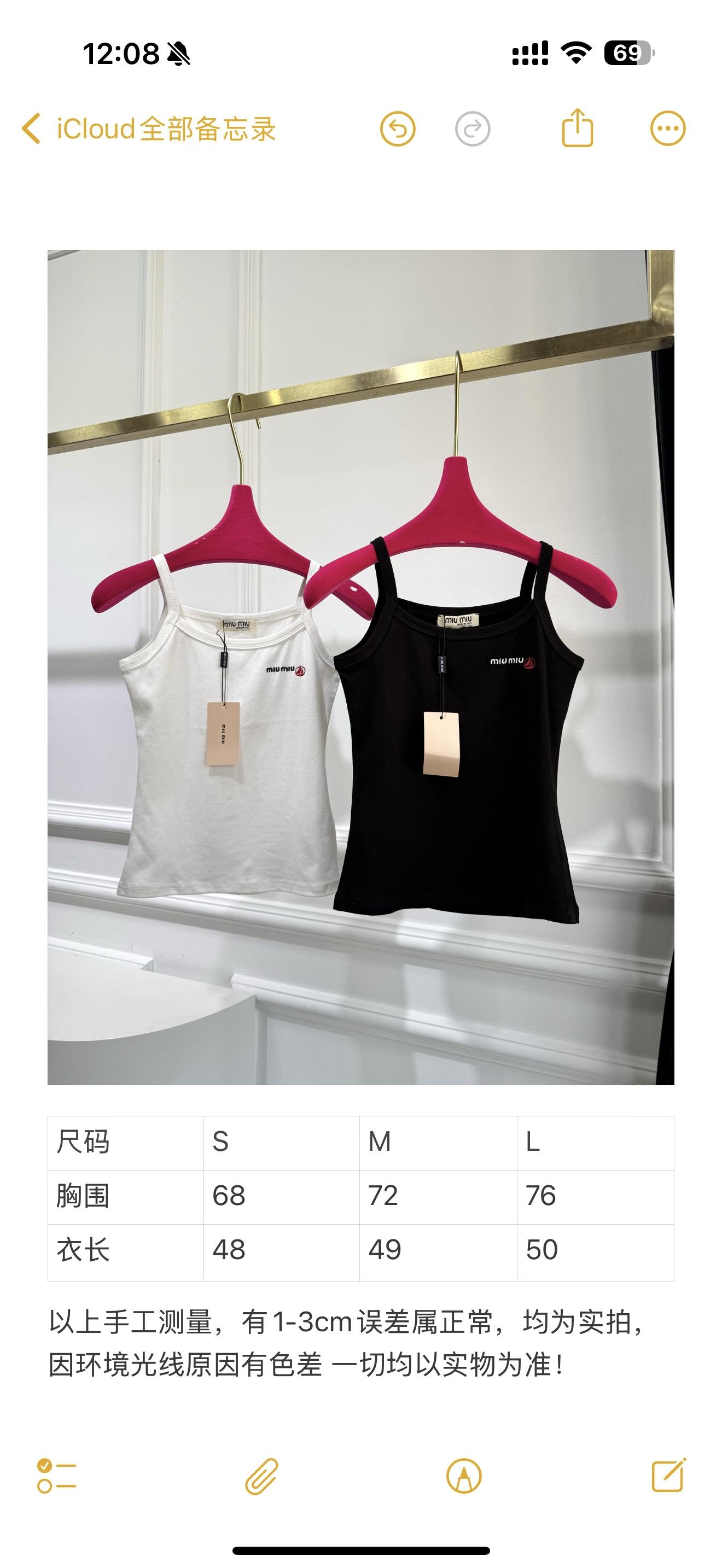Screen dimensions: 722x1568
Task: Open the camisole photo attachment
Action: pyautogui.click(x=360, y=667)
